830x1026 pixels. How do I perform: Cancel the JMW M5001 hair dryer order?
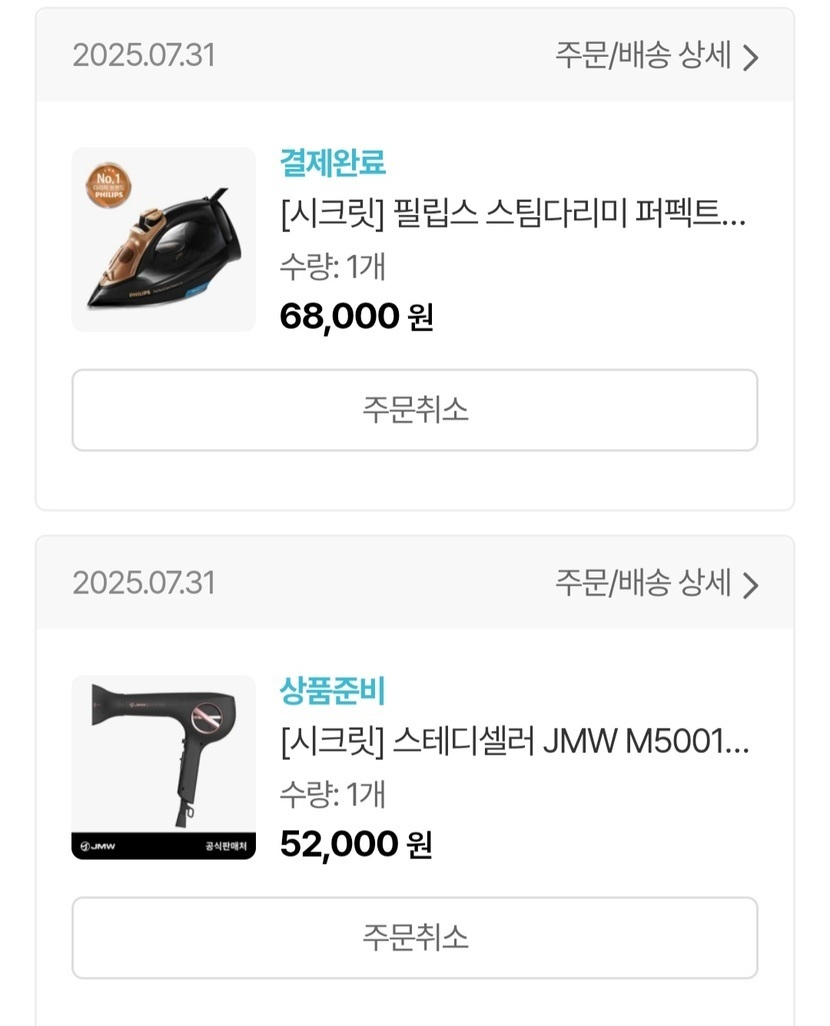[414, 938]
